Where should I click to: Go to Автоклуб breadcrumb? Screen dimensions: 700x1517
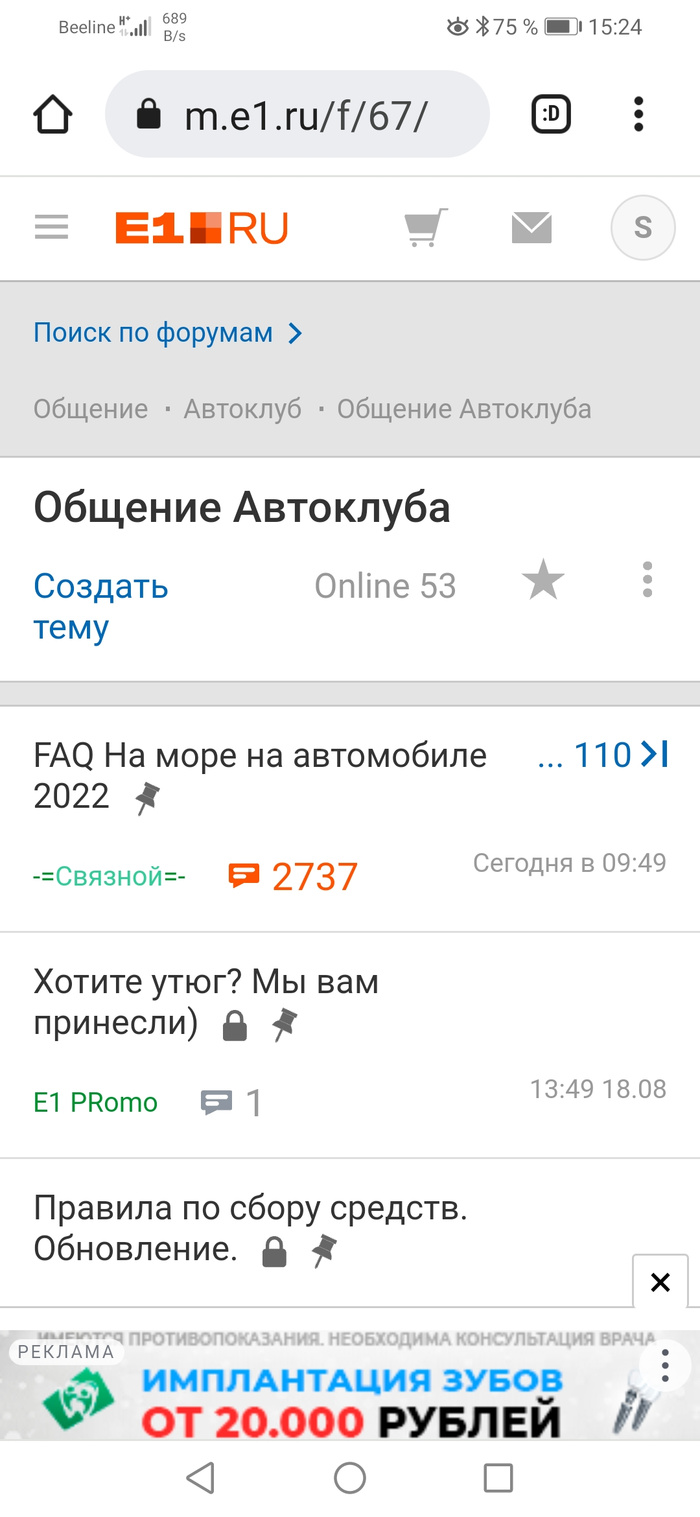[x=242, y=409]
